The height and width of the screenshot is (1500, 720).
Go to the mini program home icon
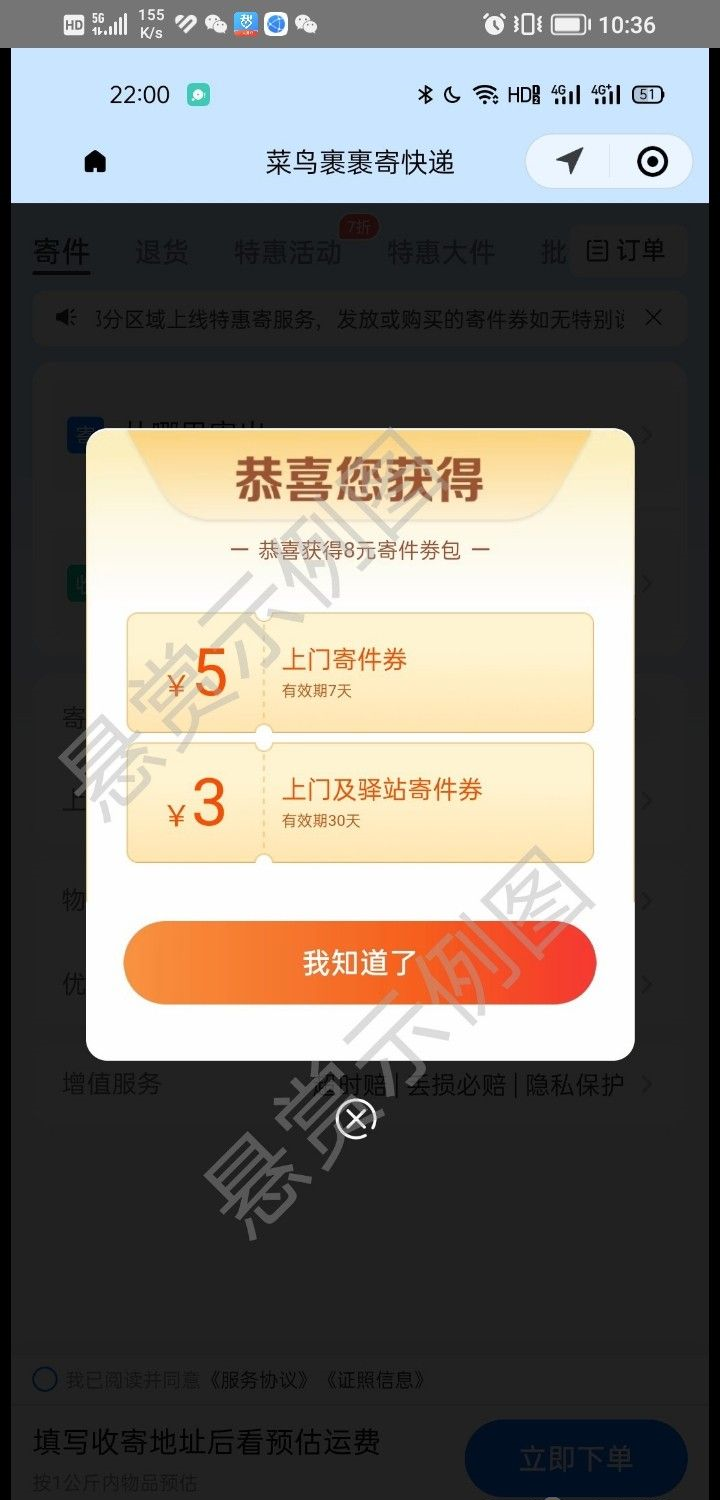[x=95, y=162]
